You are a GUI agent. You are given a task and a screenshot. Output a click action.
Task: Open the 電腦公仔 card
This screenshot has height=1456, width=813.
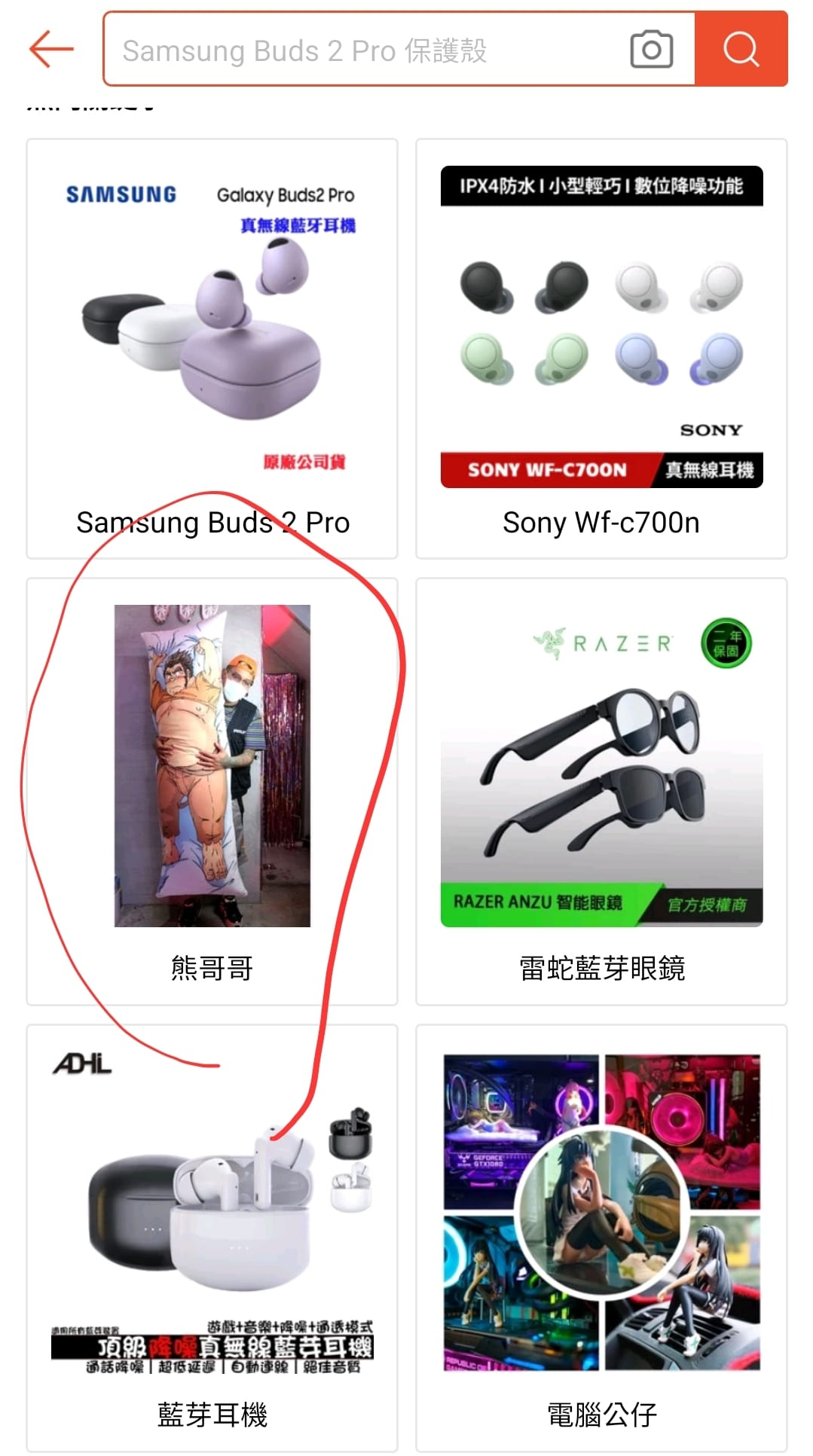pyautogui.click(x=601, y=1238)
